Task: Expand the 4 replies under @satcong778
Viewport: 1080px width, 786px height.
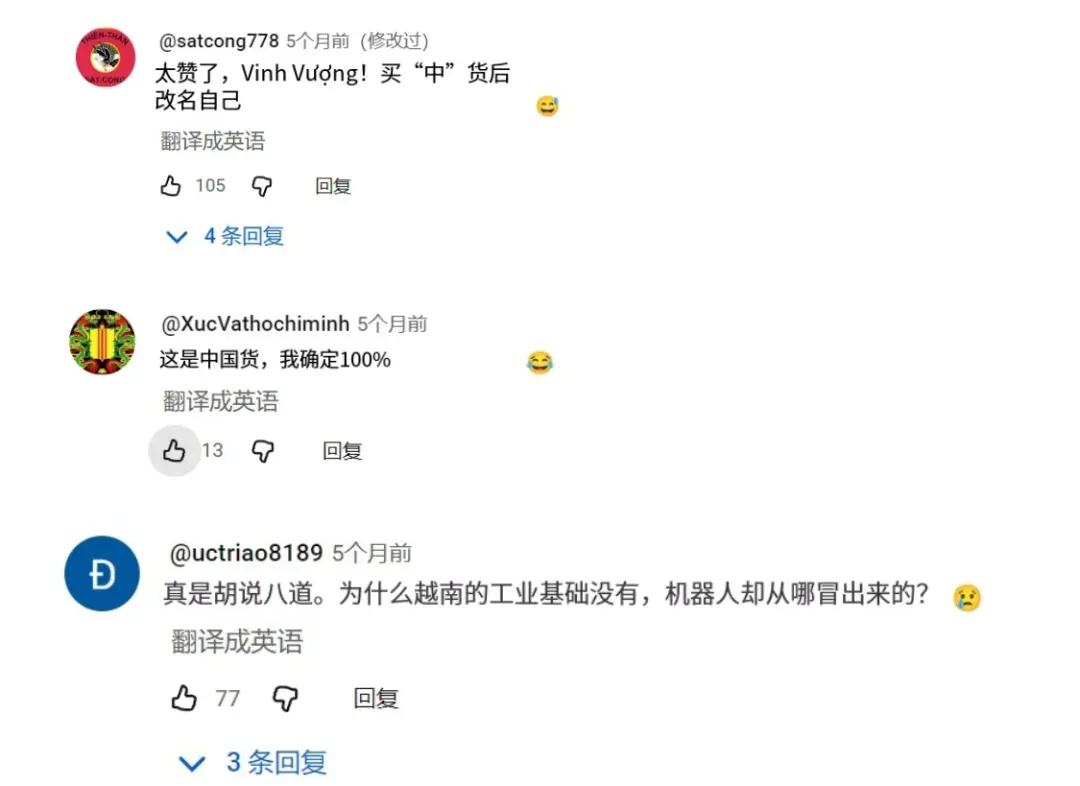Action: coord(226,237)
